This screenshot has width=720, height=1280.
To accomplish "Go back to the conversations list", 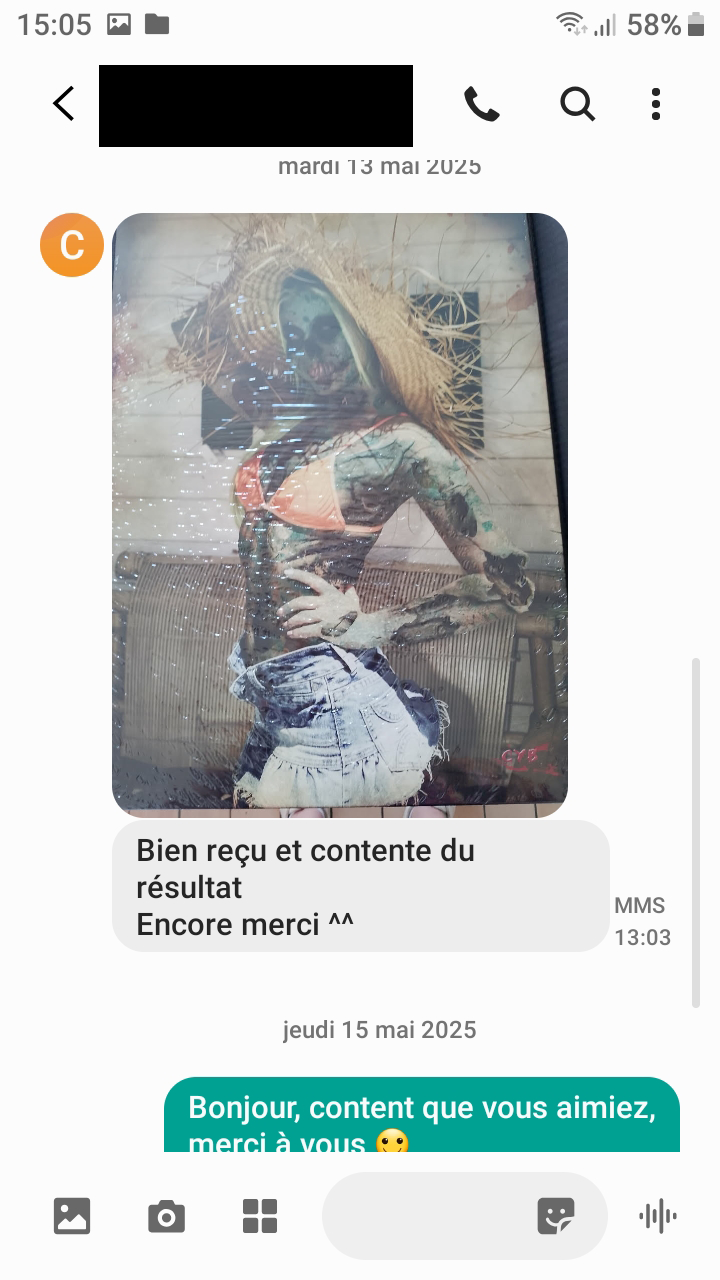I will tap(63, 103).
